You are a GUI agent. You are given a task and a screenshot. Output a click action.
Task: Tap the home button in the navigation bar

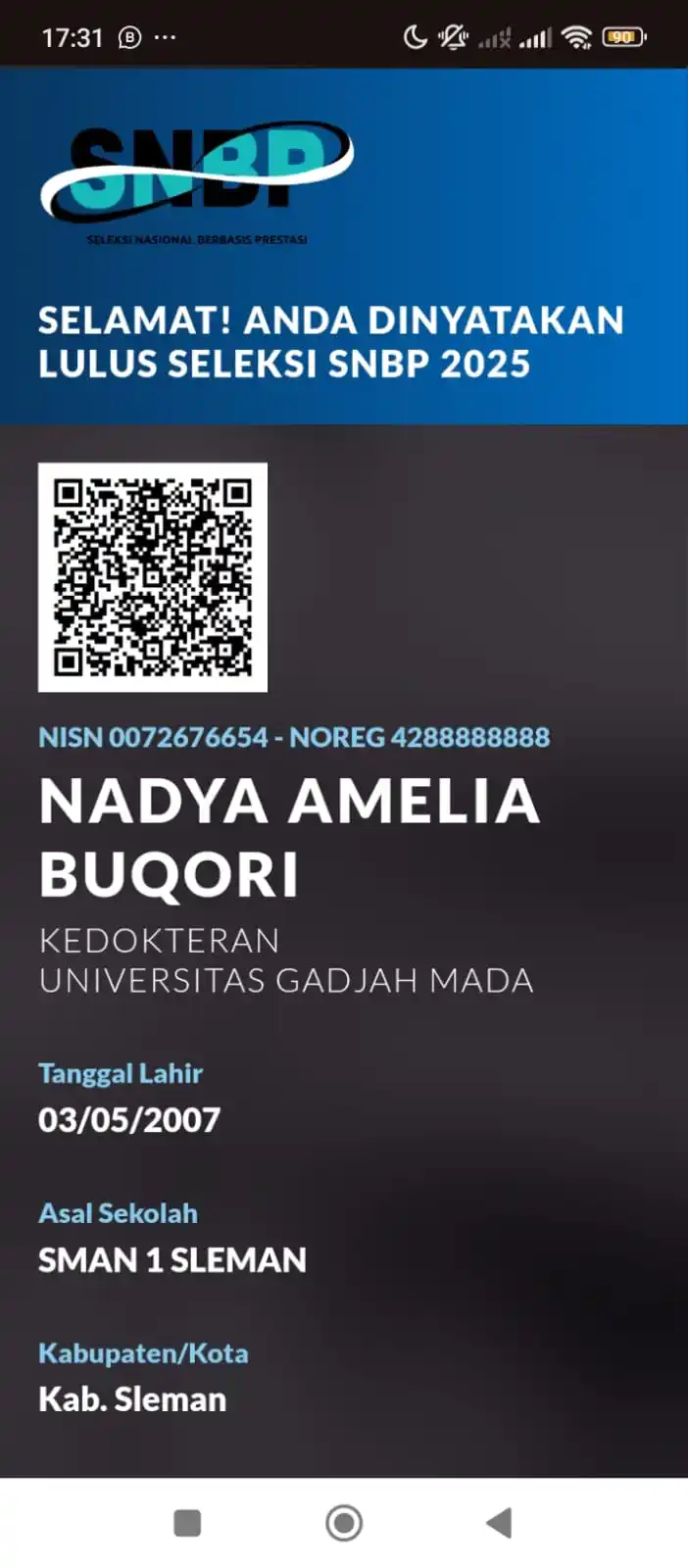pos(344,1523)
